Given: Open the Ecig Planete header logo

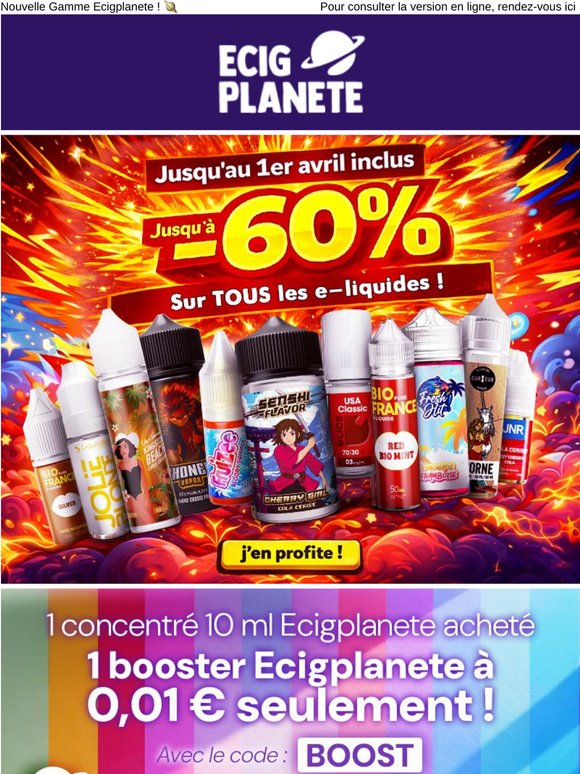Looking at the screenshot, I should (291, 72).
